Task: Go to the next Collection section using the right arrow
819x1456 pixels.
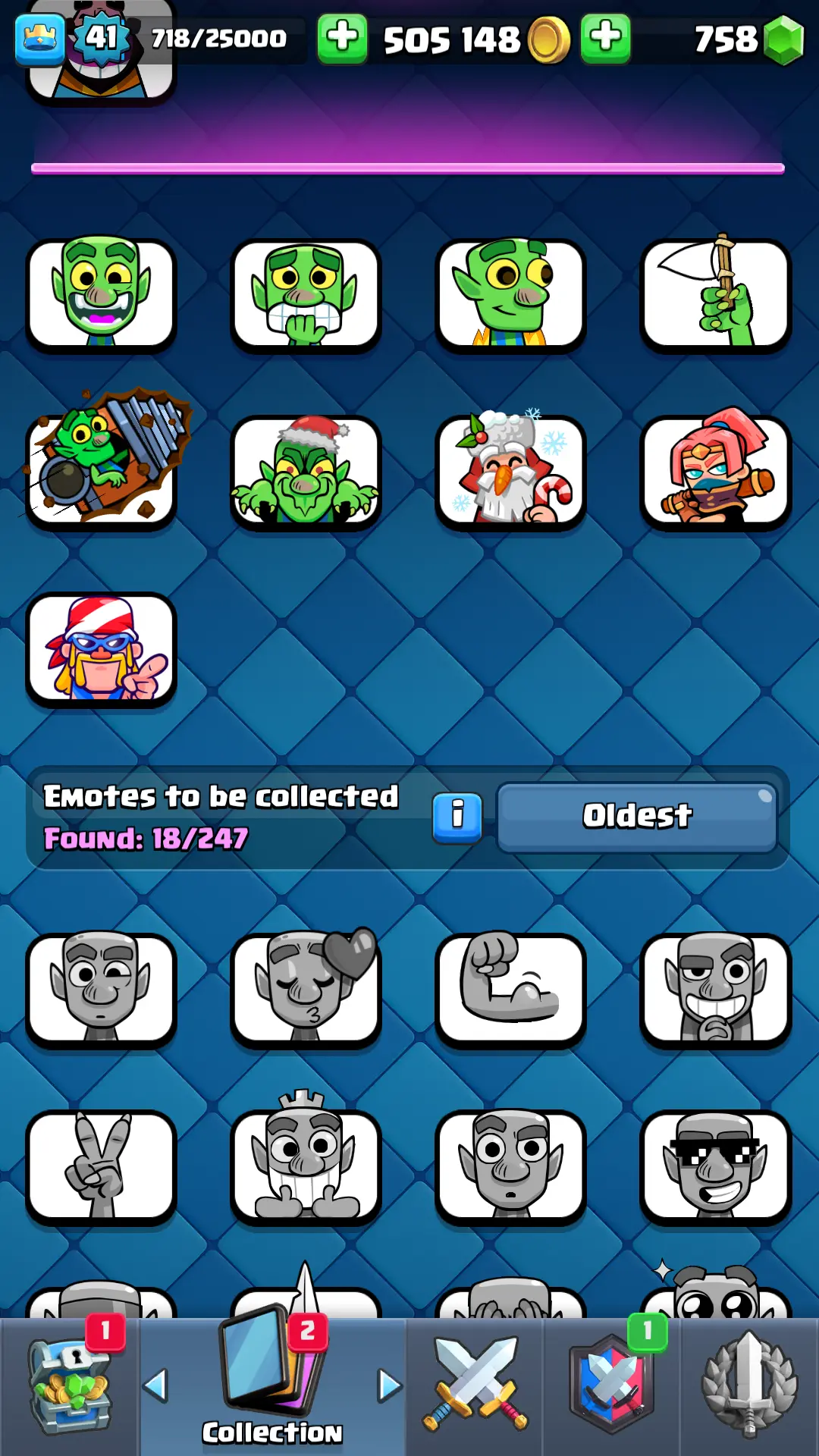Action: tap(390, 1385)
